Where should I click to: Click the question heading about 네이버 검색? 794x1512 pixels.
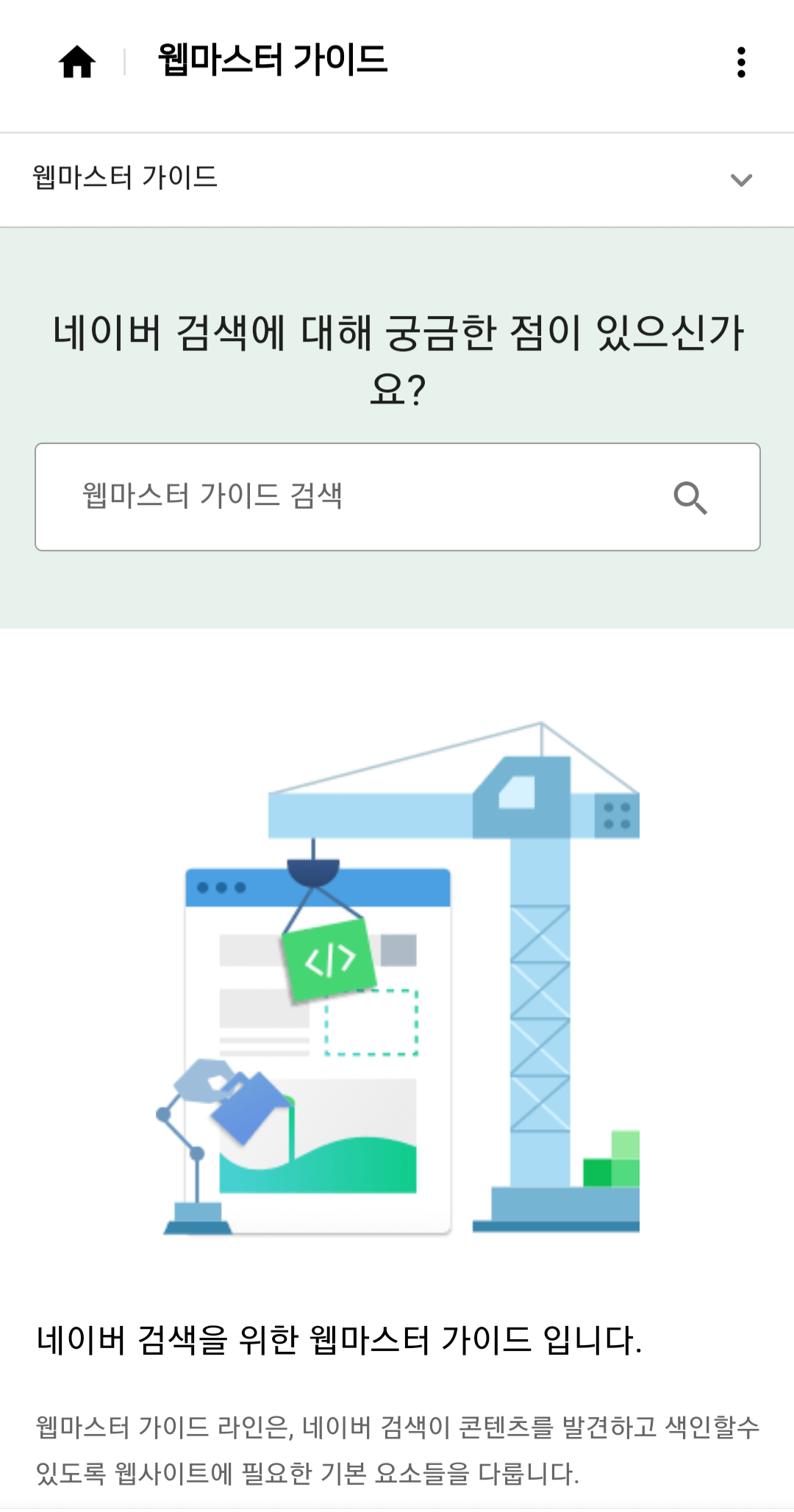(397, 356)
